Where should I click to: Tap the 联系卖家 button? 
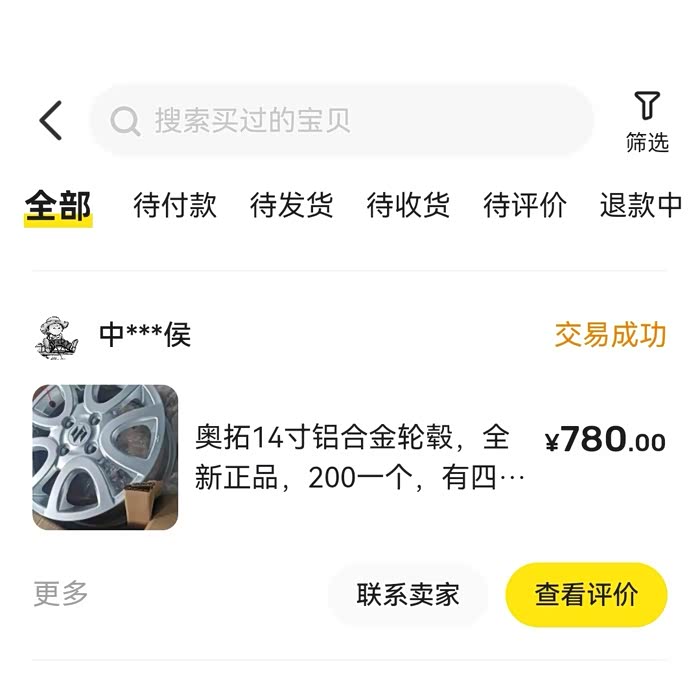[408, 595]
